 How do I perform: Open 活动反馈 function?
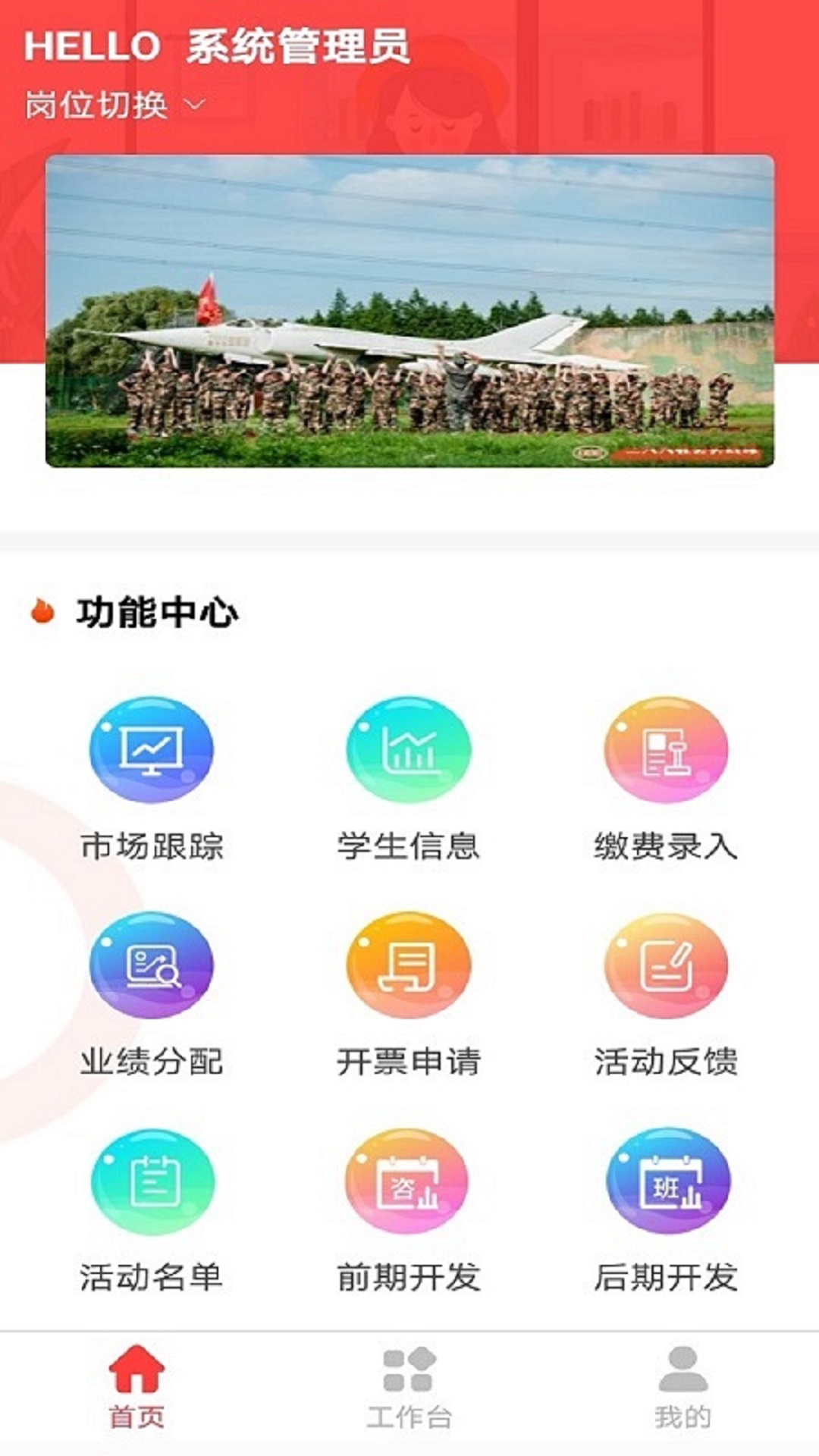coord(666,995)
